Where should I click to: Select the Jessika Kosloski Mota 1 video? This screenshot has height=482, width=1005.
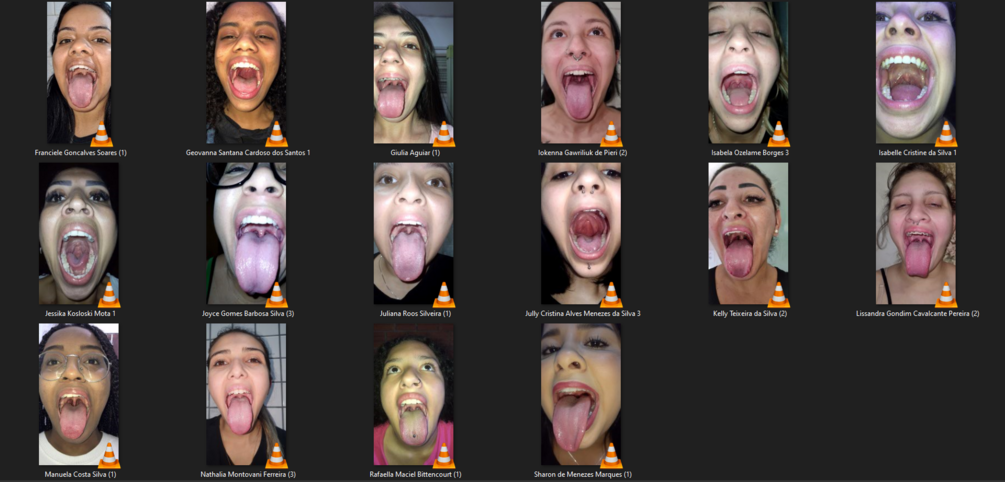tap(80, 235)
